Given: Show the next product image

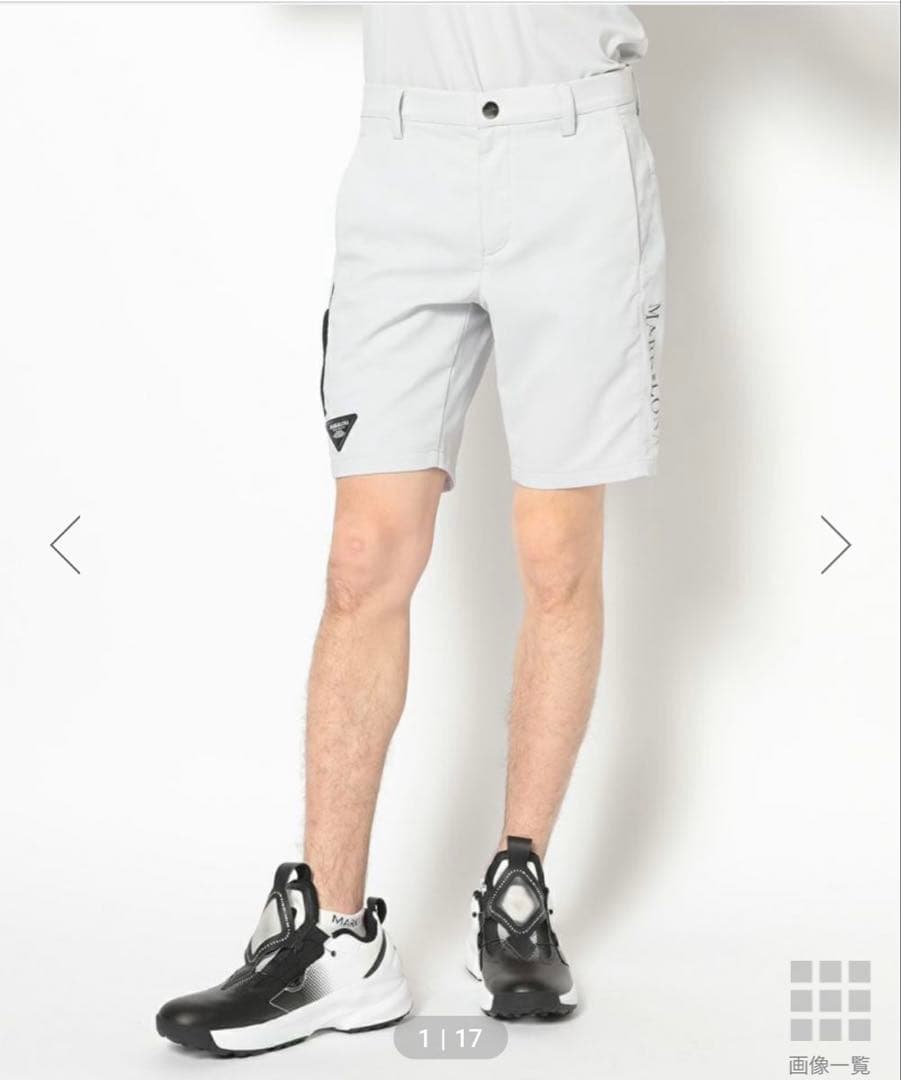Looking at the screenshot, I should pyautogui.click(x=835, y=545).
